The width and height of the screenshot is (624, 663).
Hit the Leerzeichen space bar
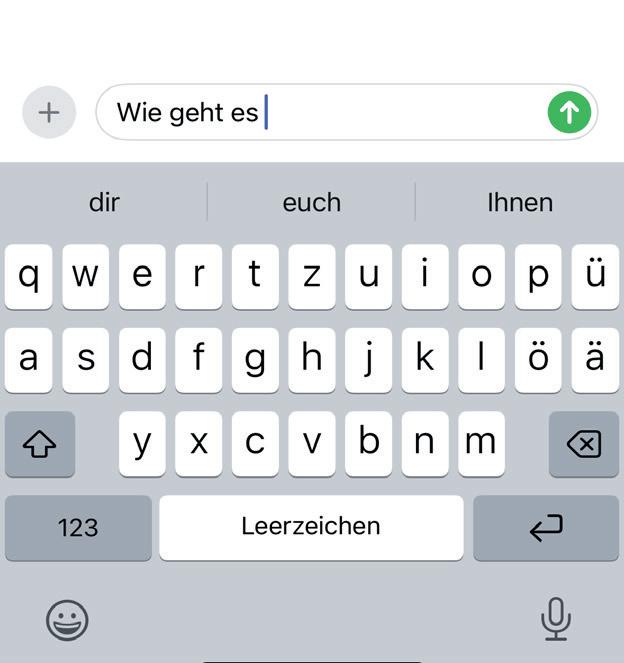[311, 528]
